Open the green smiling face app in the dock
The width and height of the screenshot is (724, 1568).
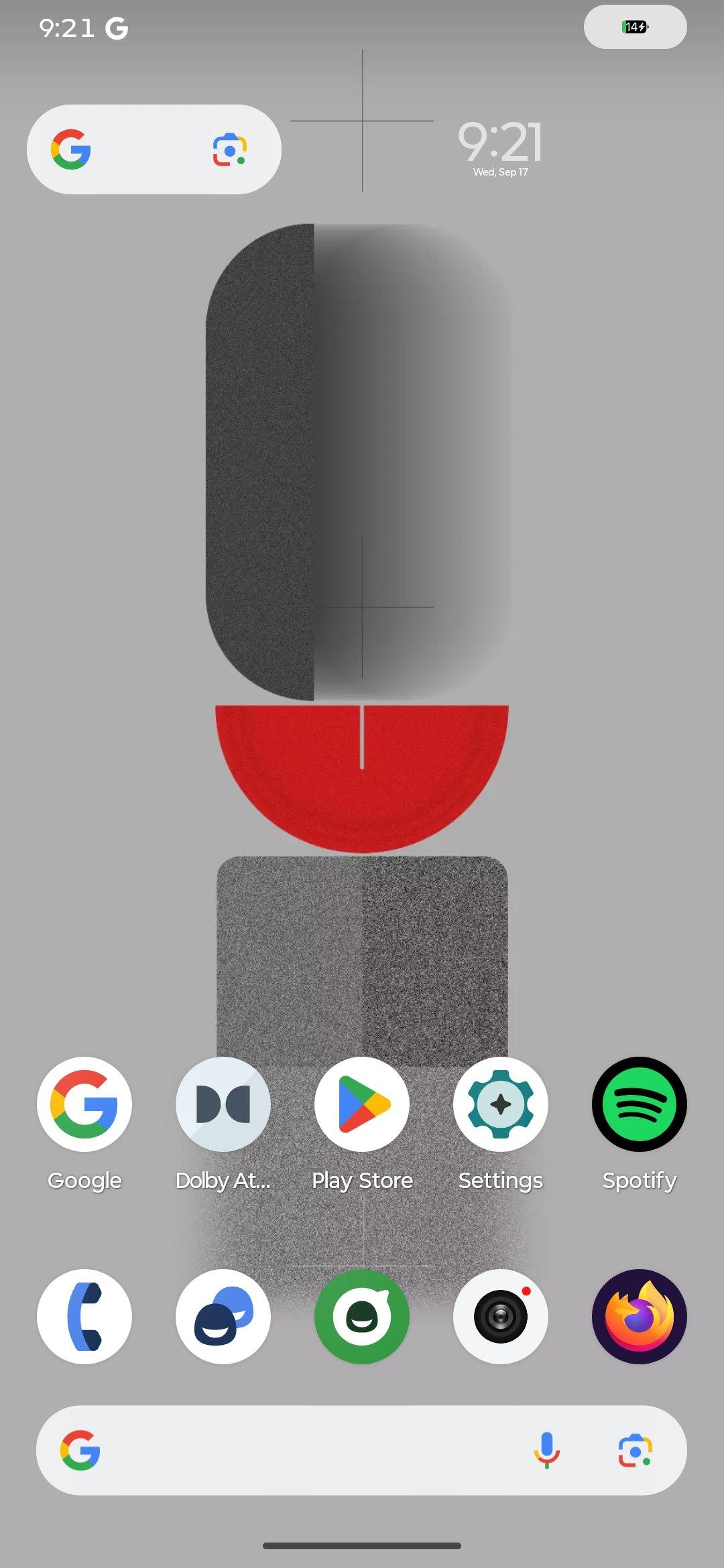coord(362,1317)
